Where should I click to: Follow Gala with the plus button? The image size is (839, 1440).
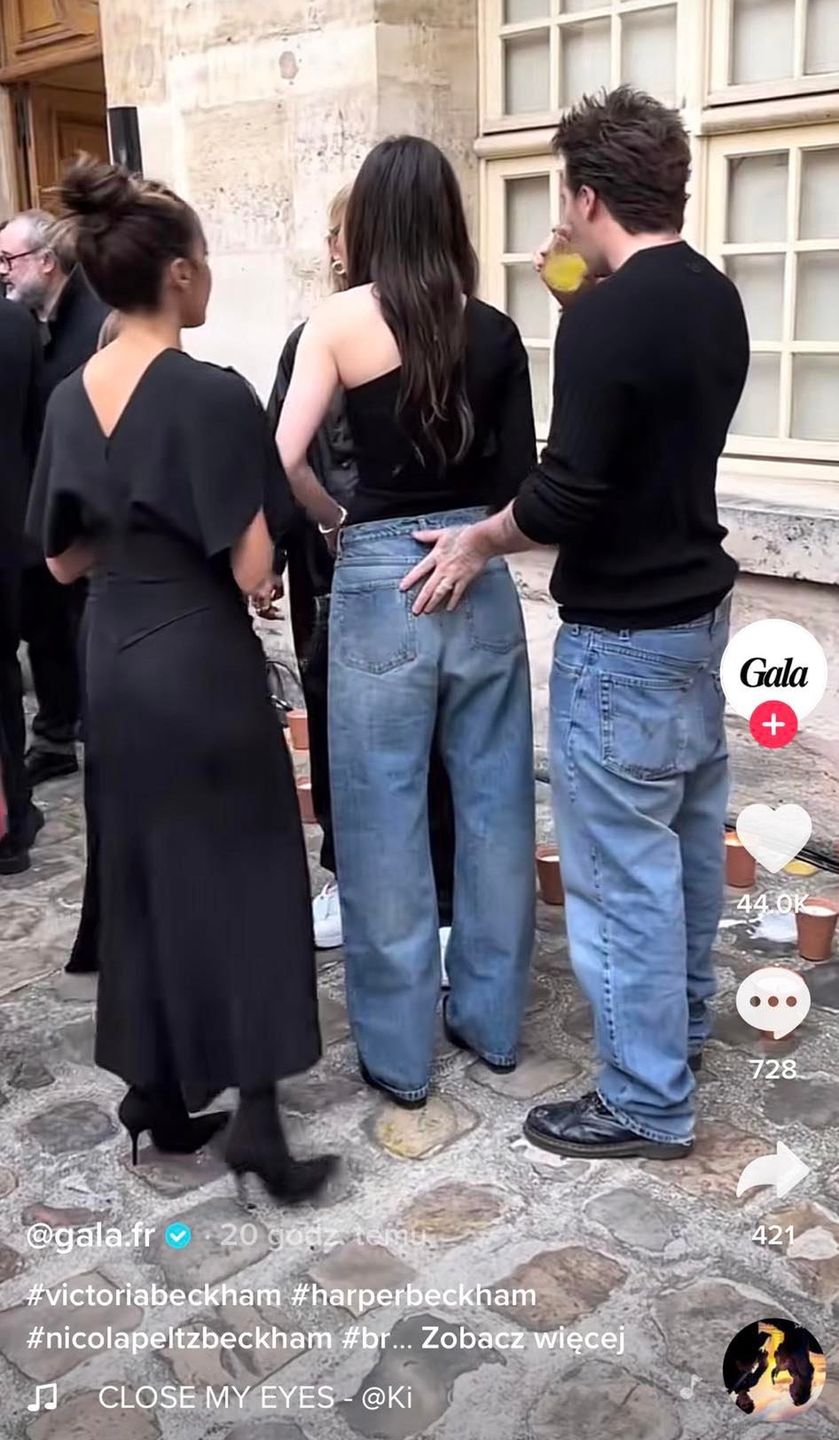(x=773, y=724)
